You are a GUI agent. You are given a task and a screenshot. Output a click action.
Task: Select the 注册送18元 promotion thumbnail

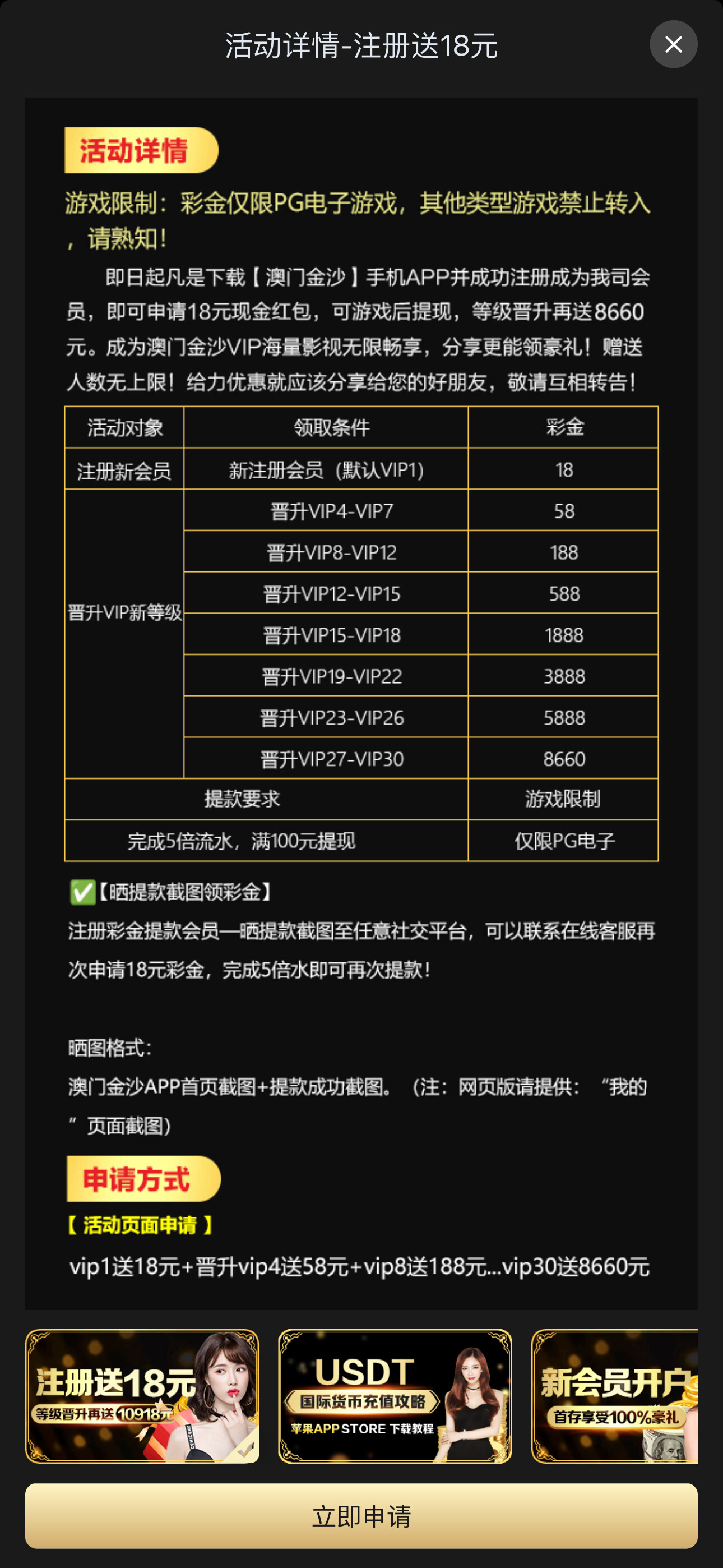click(x=142, y=1395)
